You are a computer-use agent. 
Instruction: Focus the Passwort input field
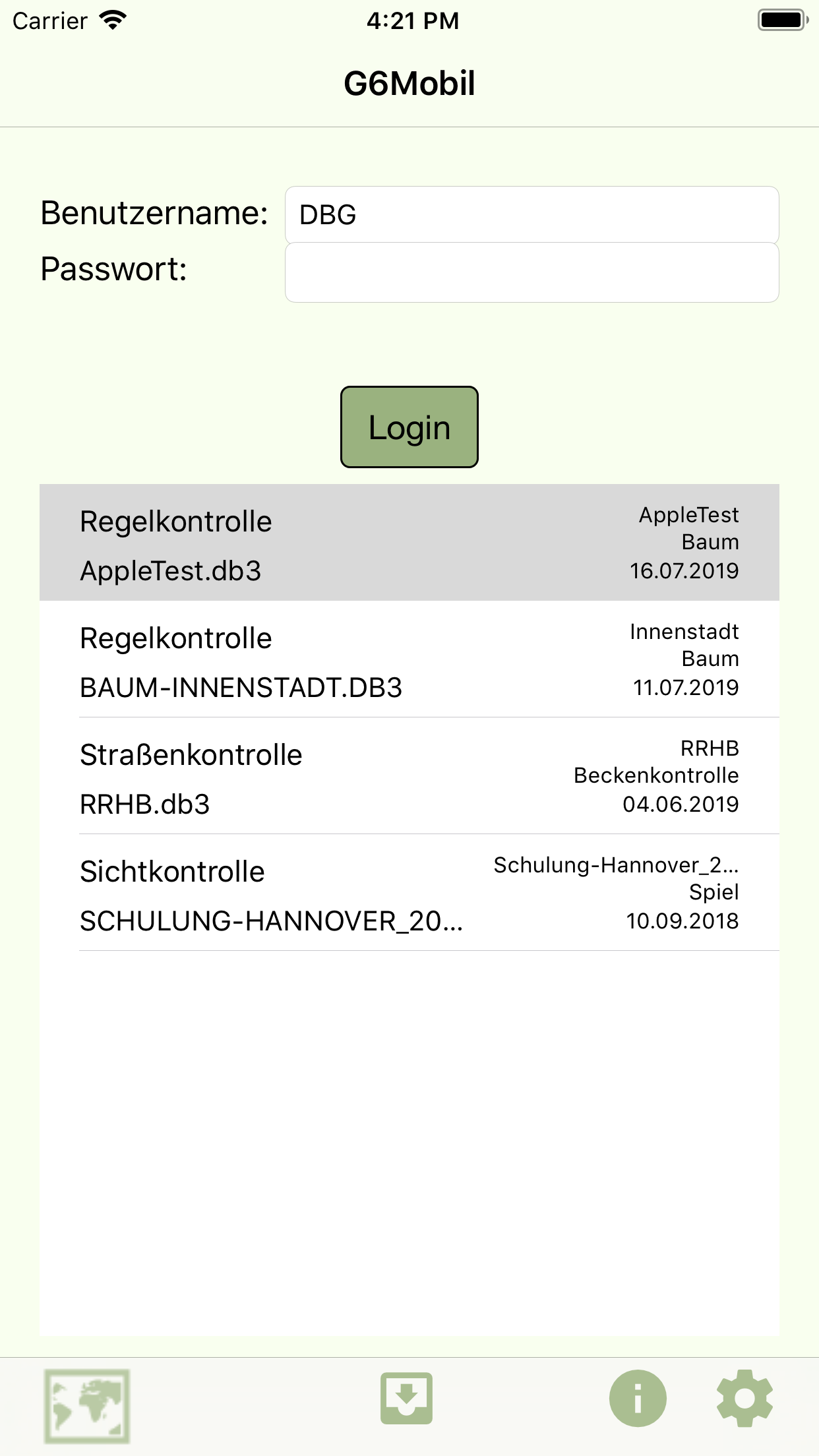(x=531, y=272)
